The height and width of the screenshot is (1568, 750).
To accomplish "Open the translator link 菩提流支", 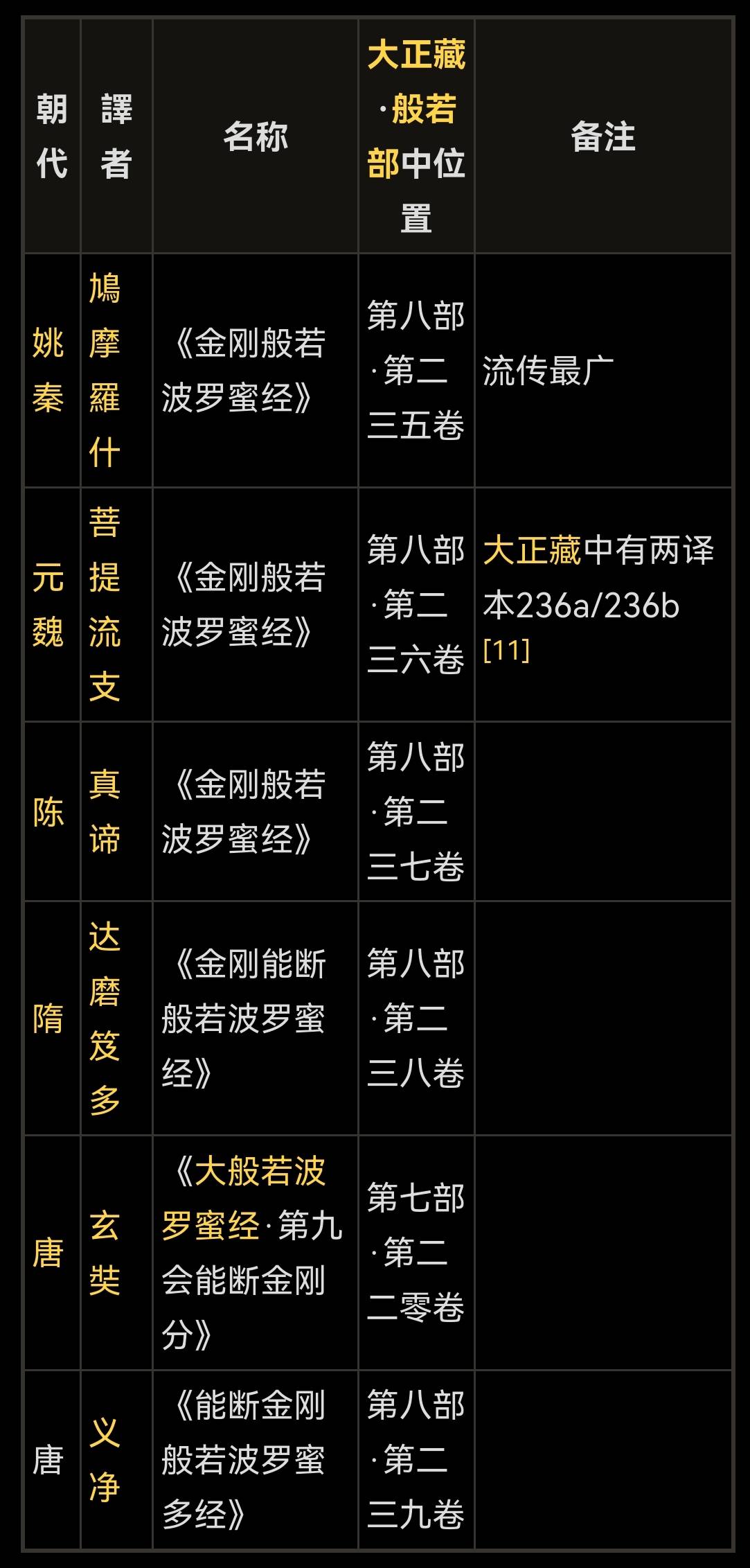I will [105, 605].
